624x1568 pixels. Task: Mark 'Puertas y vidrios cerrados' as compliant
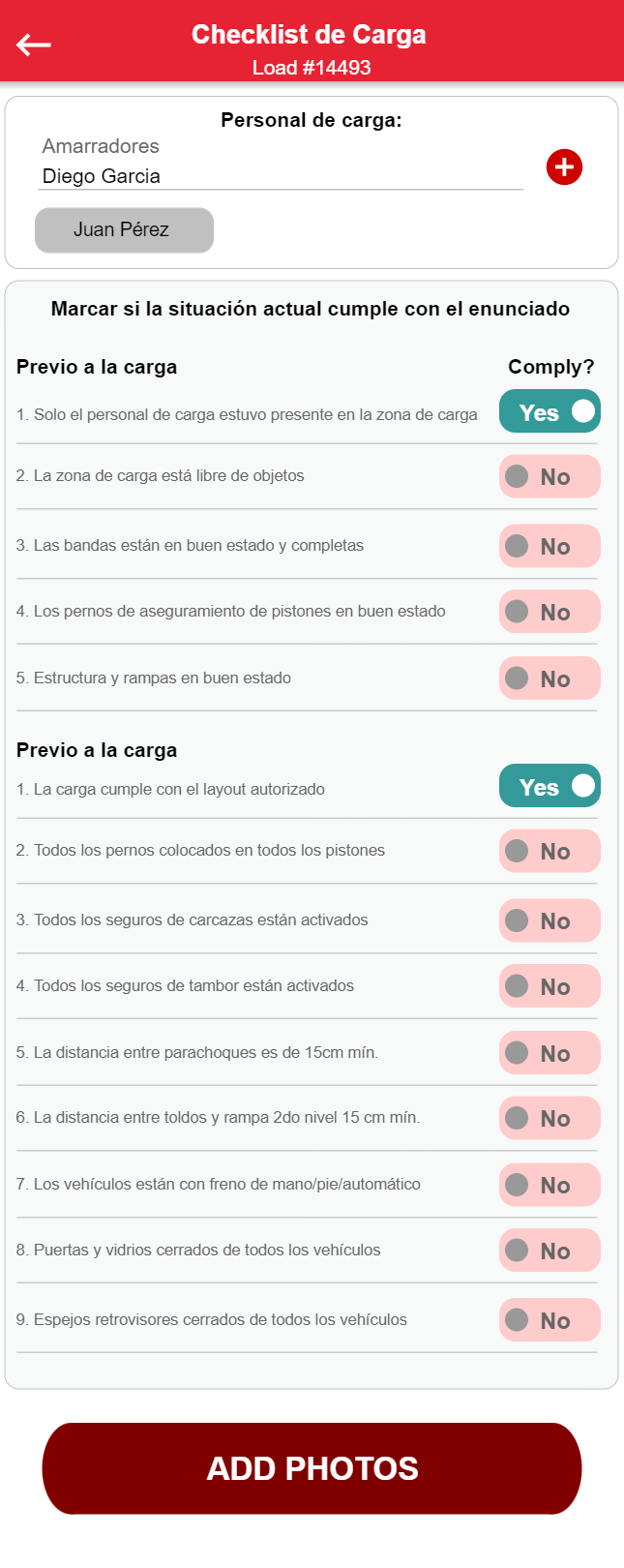550,1251
